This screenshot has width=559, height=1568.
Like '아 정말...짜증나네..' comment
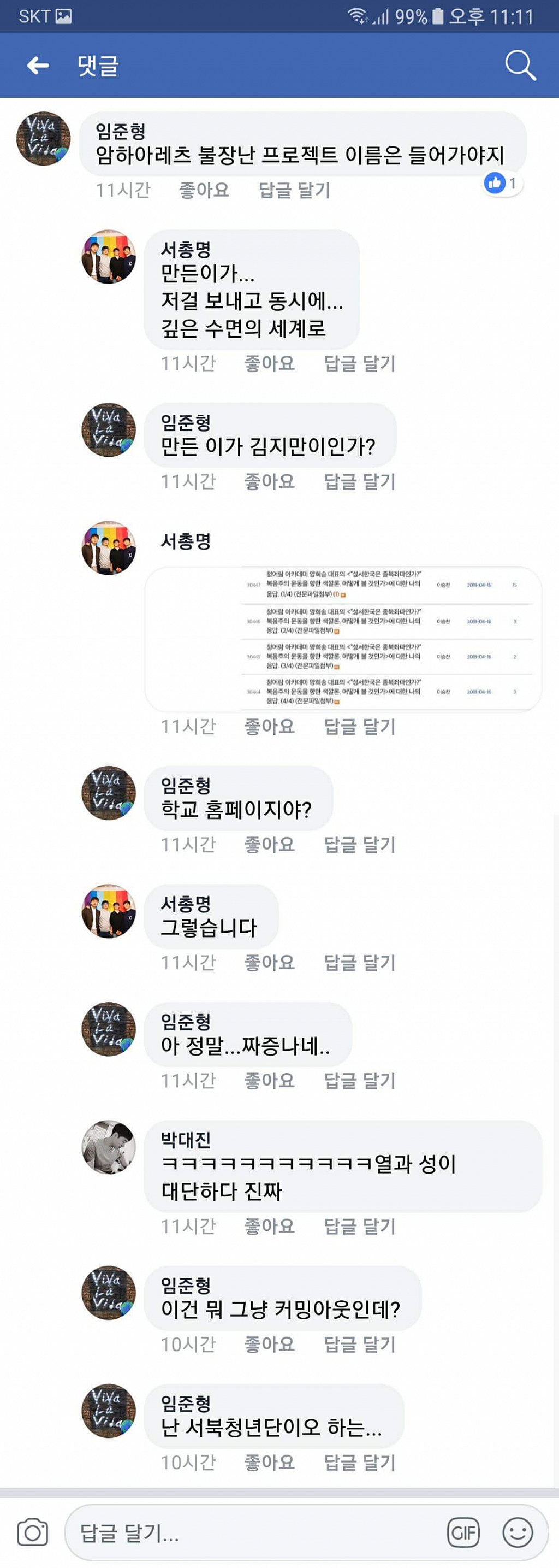[269, 1081]
